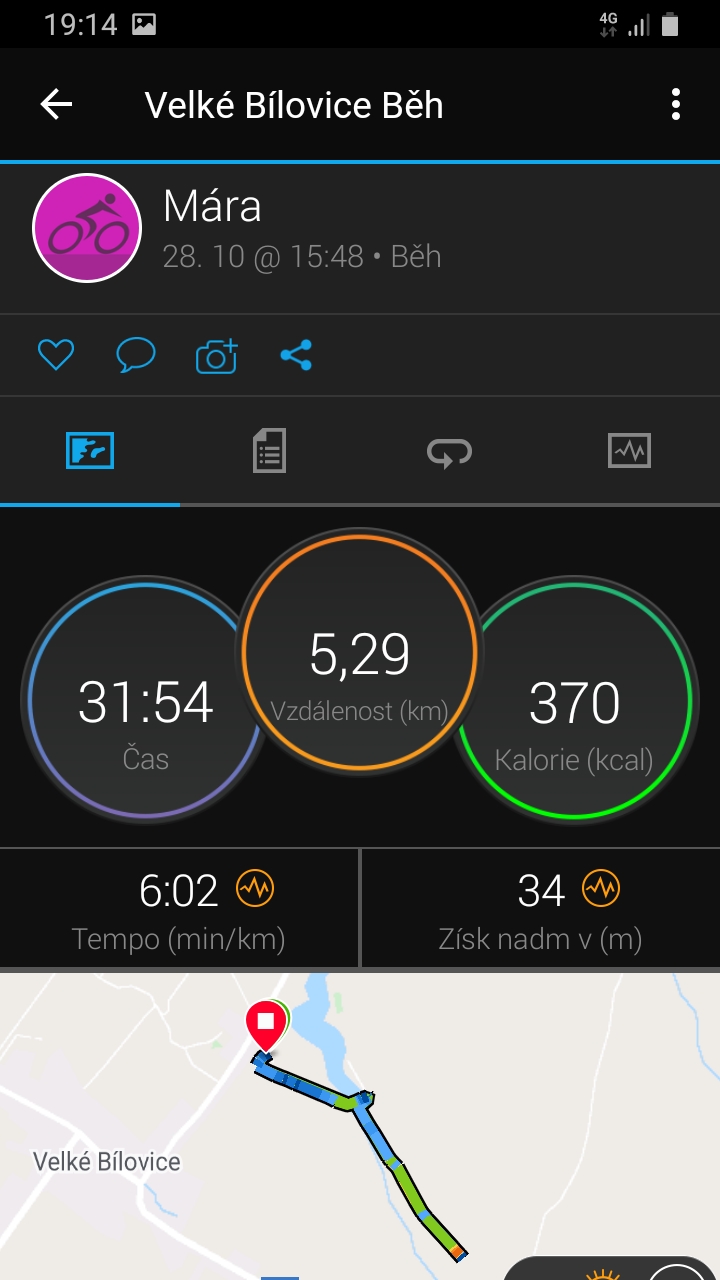Open Mára's profile avatar
720x1280 pixels.
click(87, 228)
